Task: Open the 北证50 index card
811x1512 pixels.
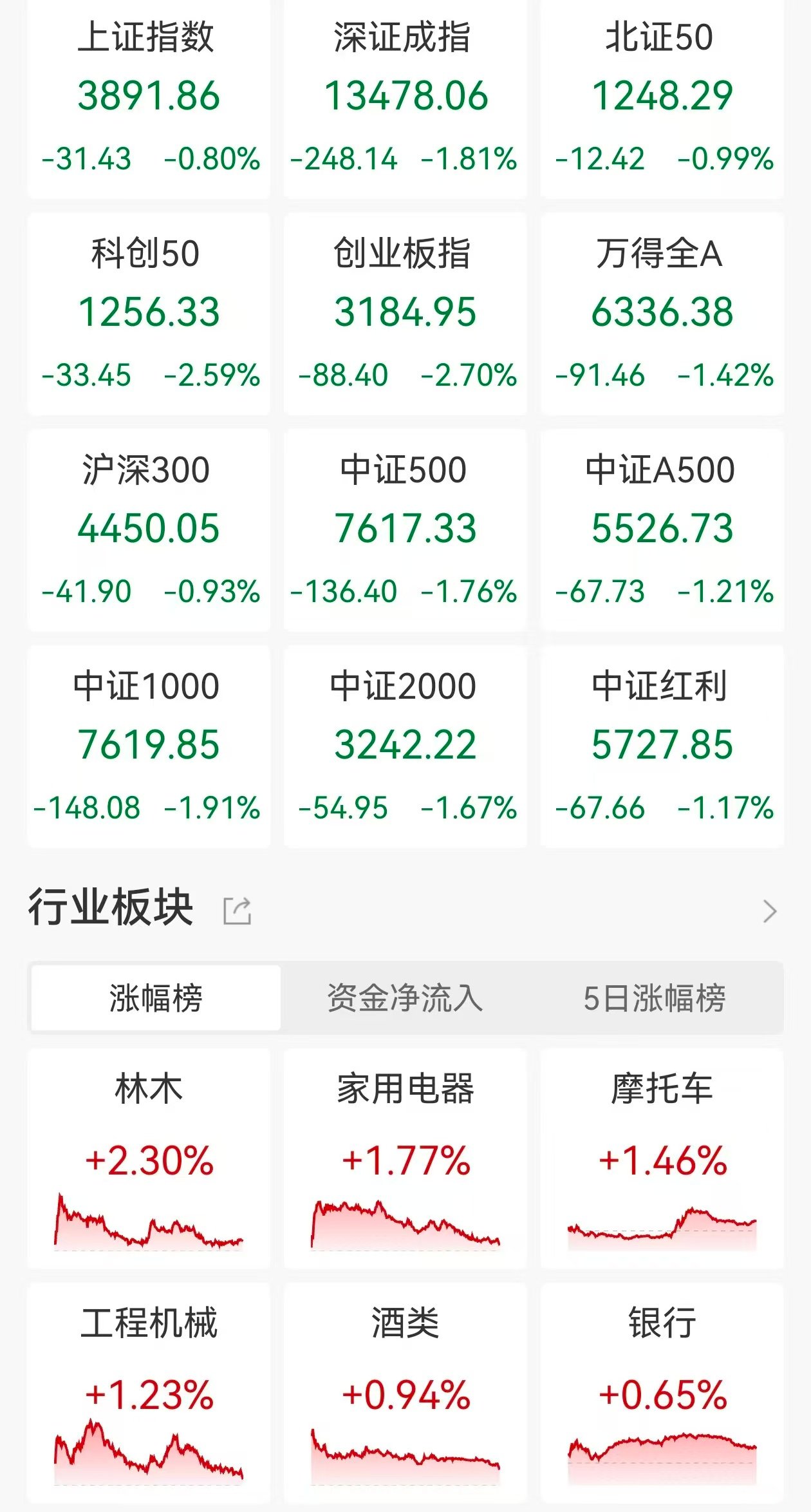Action: [x=662, y=97]
